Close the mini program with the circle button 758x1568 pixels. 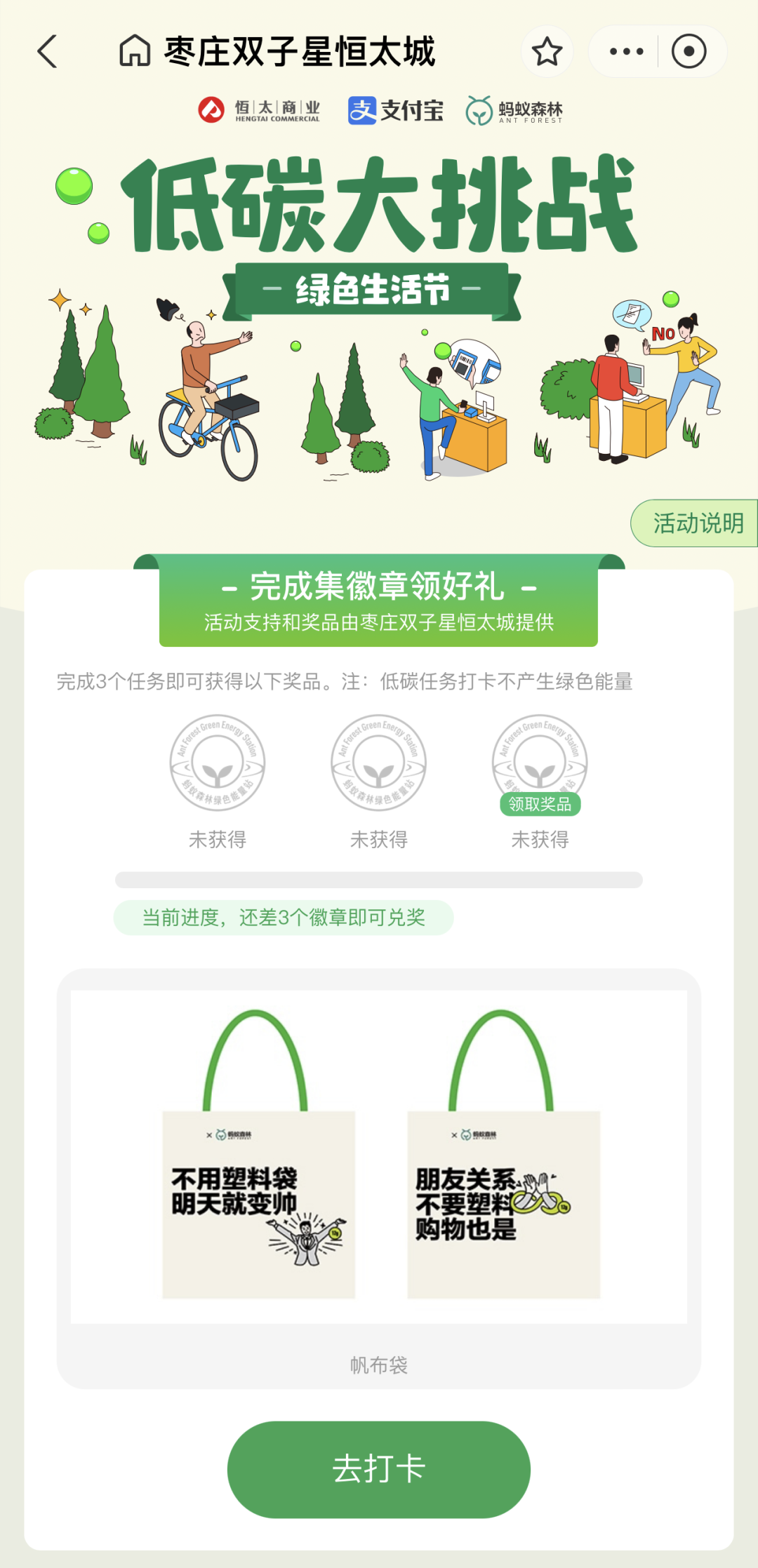coord(689,52)
